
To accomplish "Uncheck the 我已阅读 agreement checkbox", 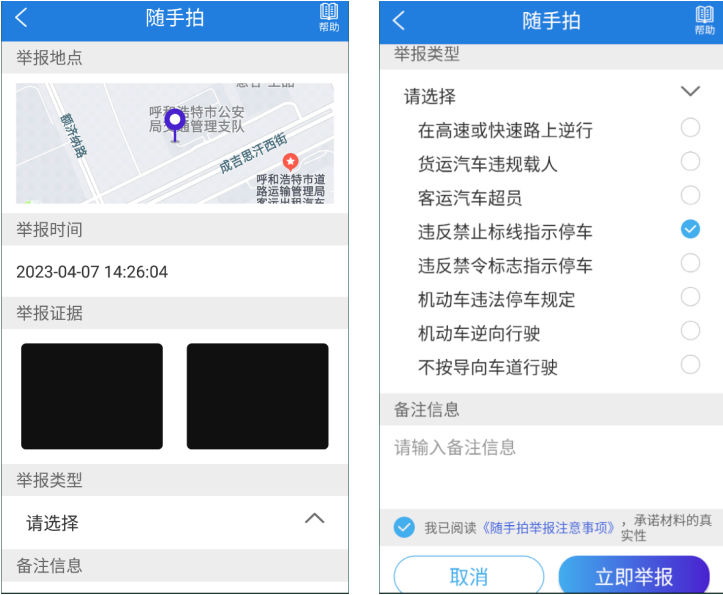I will (404, 527).
